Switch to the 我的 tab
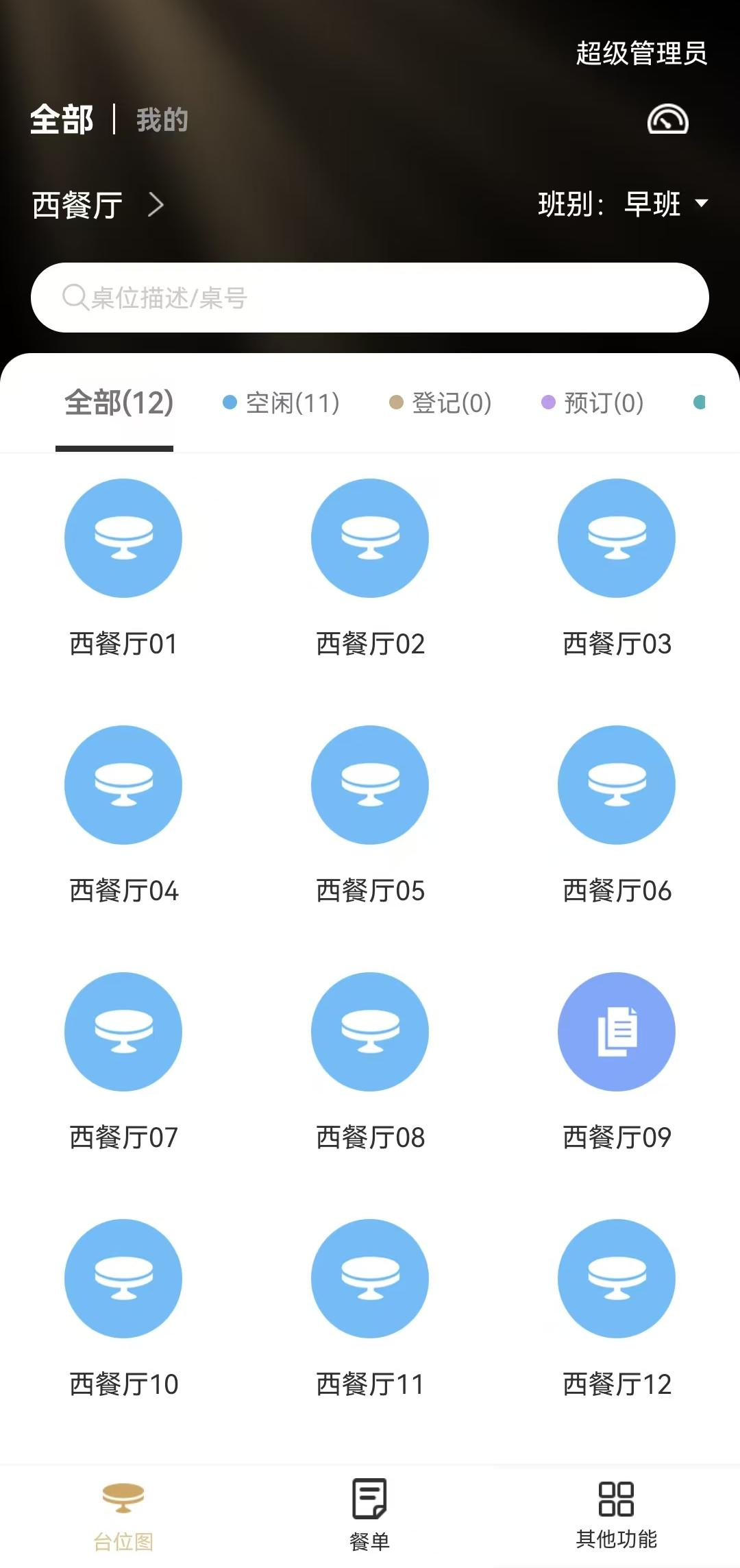Viewport: 740px width, 1568px height. [x=162, y=120]
